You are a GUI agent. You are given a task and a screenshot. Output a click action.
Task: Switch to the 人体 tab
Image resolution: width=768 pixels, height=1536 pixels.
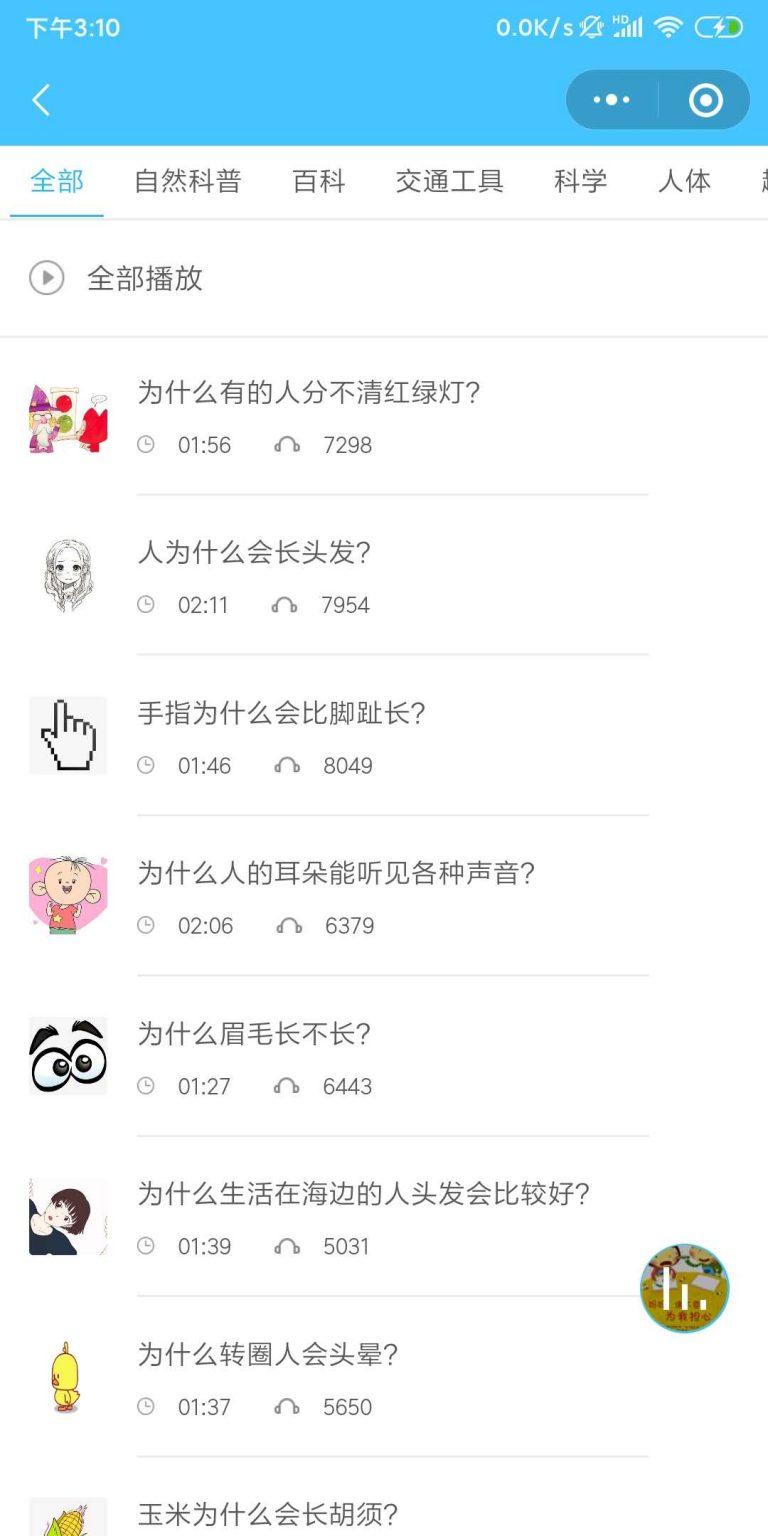click(684, 181)
